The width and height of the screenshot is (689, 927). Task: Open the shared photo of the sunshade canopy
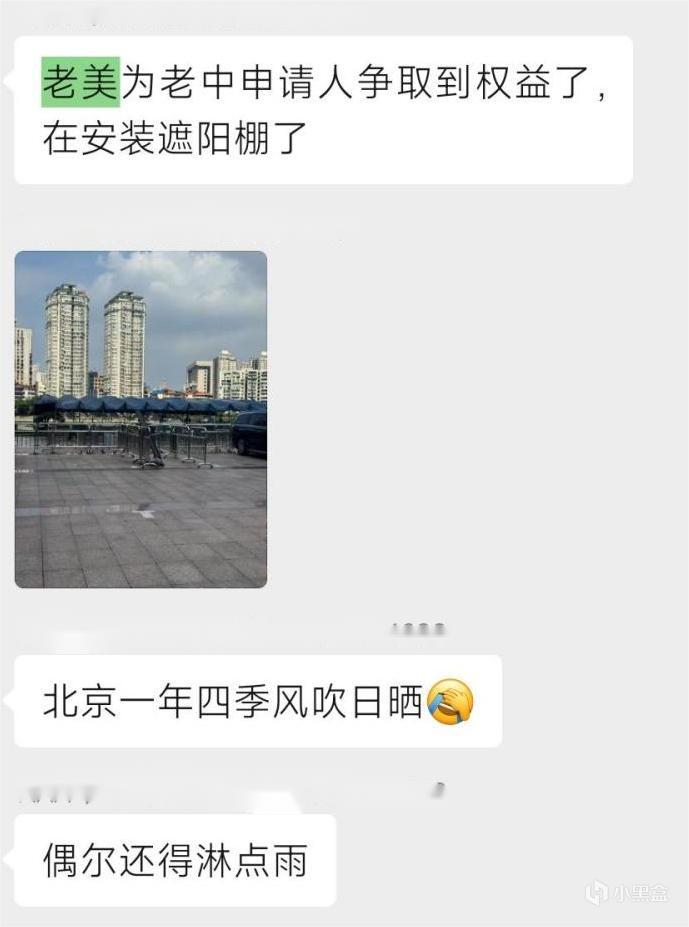[x=141, y=419]
